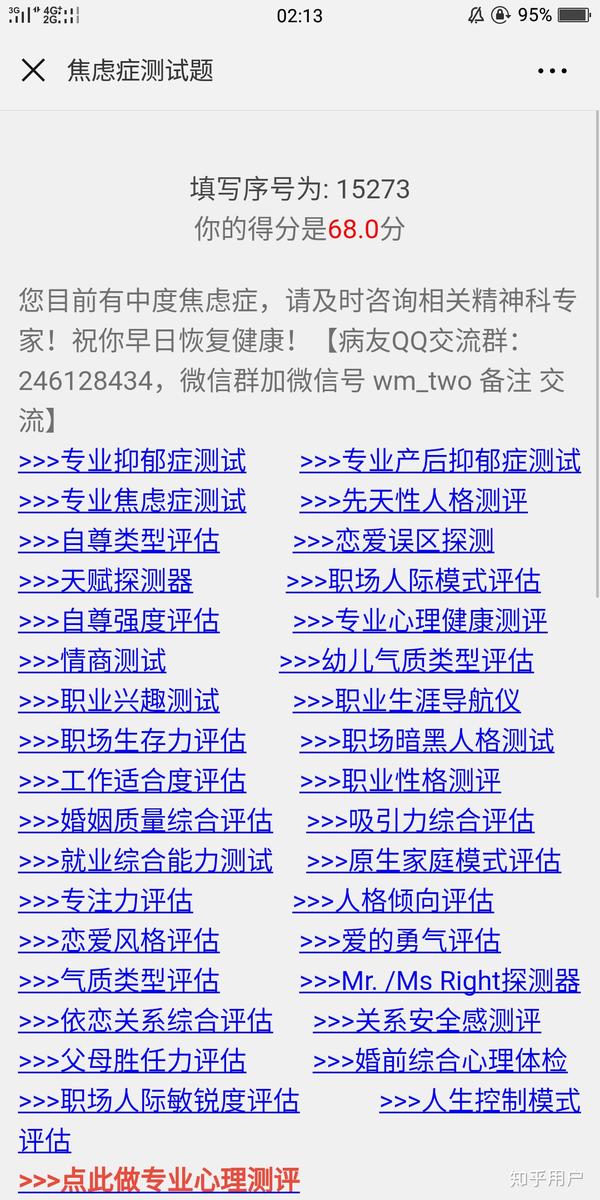
Task: Open the Mr. /Ms Right探测器 link
Action: (440, 981)
